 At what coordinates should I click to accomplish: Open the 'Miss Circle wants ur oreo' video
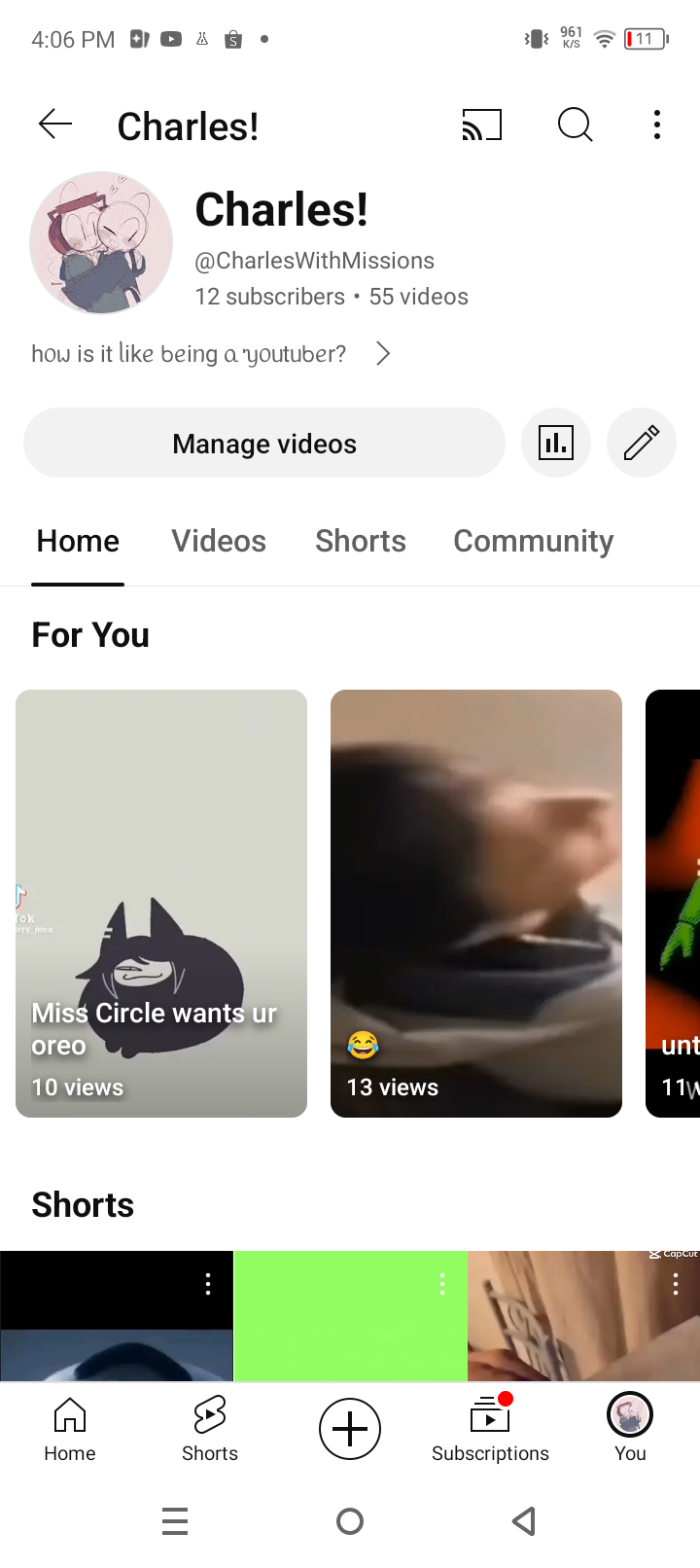[x=161, y=903]
